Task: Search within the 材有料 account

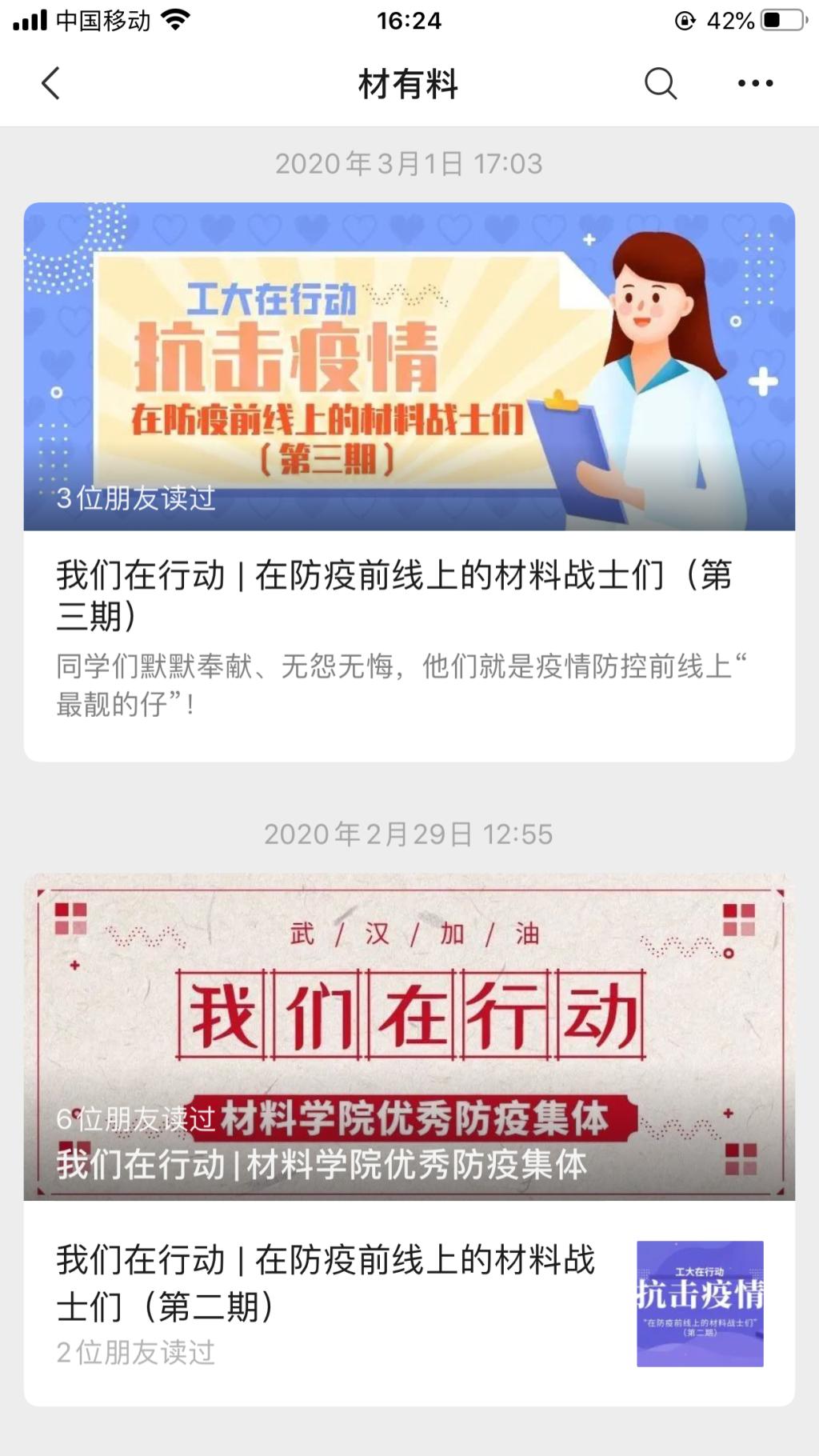Action: (x=661, y=83)
